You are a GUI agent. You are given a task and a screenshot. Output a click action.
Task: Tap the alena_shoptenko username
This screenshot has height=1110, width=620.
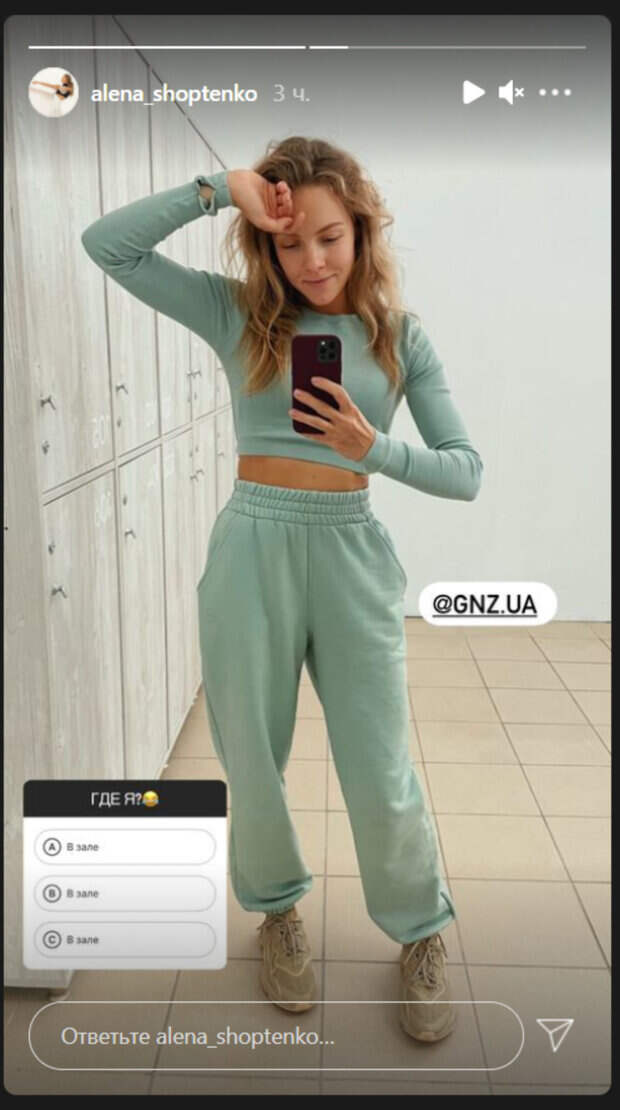174,94
